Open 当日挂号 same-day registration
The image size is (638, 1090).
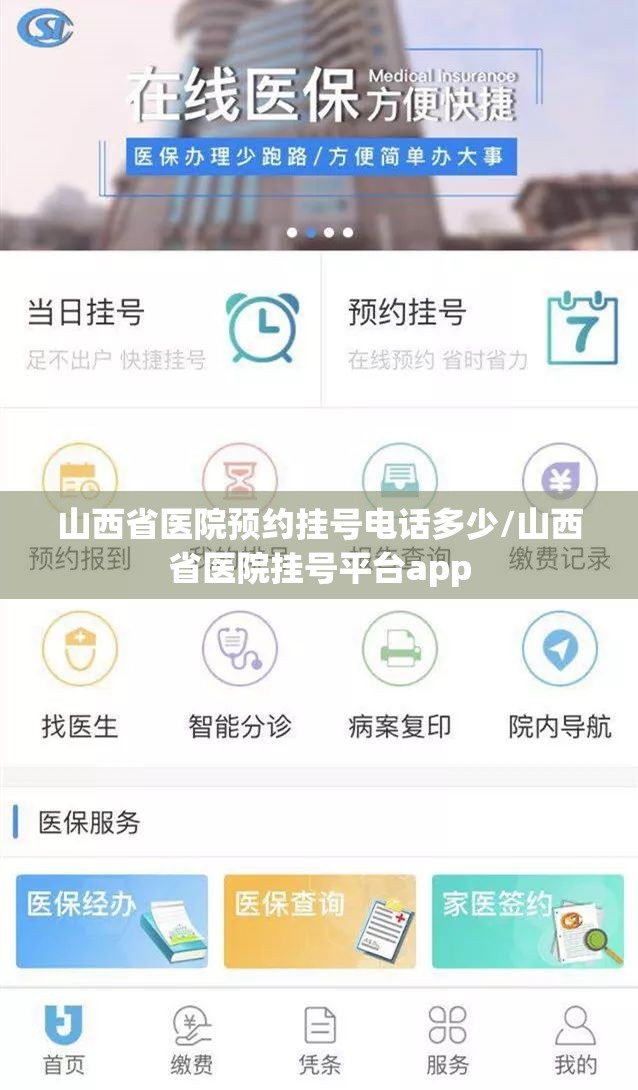click(160, 329)
